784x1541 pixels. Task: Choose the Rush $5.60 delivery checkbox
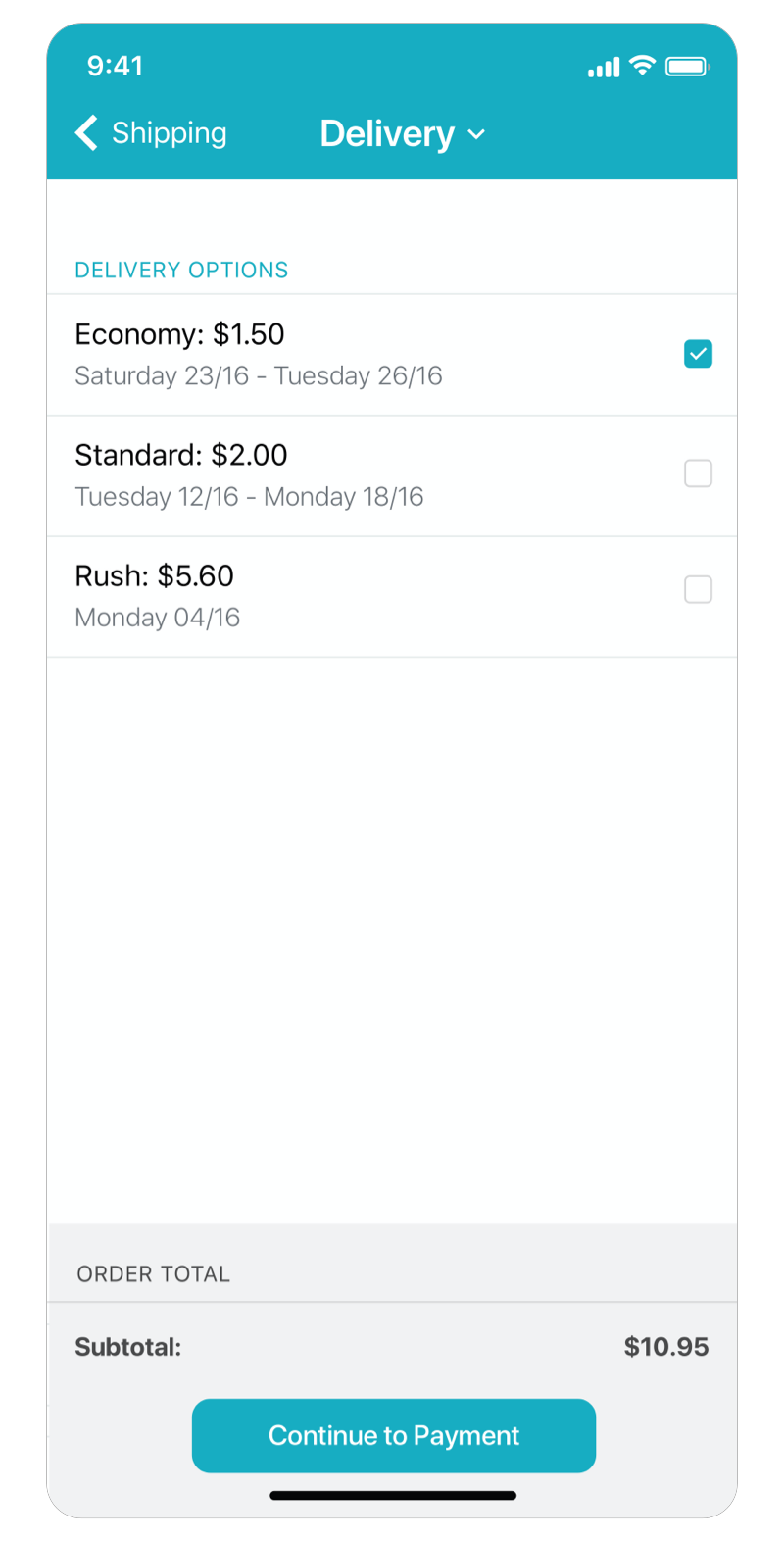[698, 590]
